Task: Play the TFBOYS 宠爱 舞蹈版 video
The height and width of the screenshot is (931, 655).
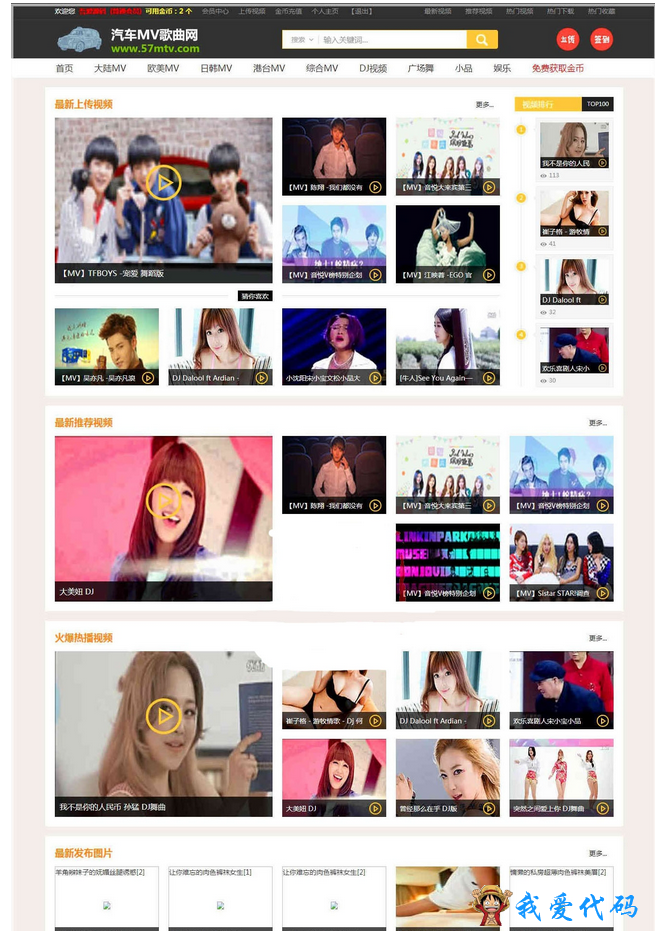Action: click(163, 182)
